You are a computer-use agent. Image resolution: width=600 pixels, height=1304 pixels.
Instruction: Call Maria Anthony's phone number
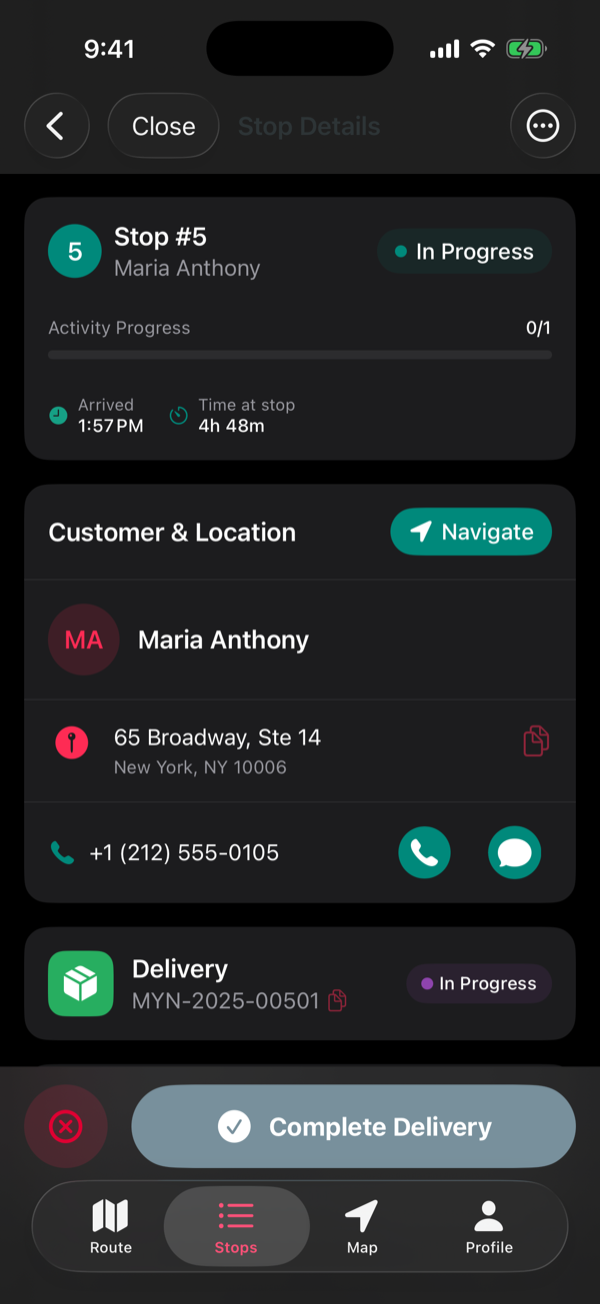pyautogui.click(x=424, y=853)
